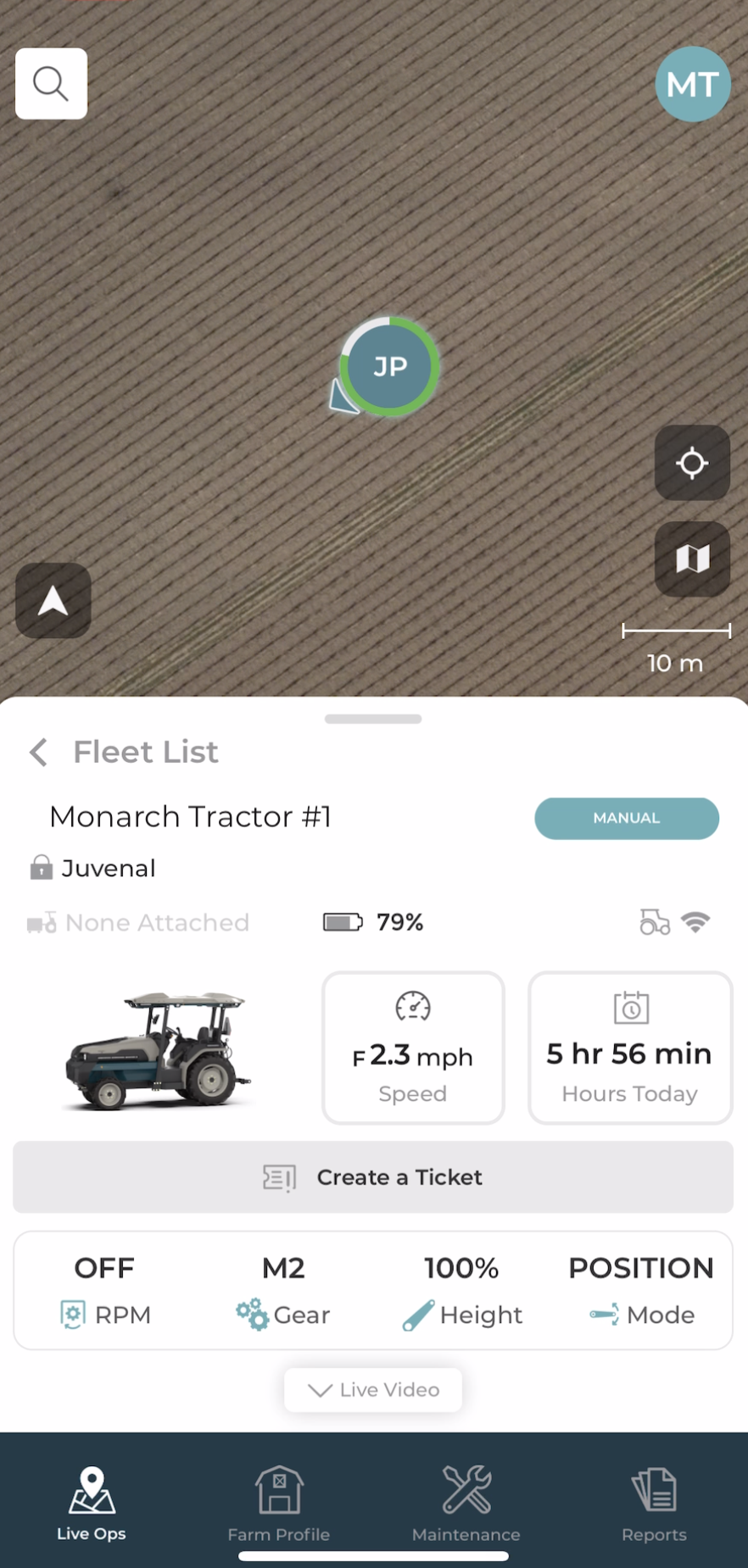Open the map search tool

pos(51,83)
